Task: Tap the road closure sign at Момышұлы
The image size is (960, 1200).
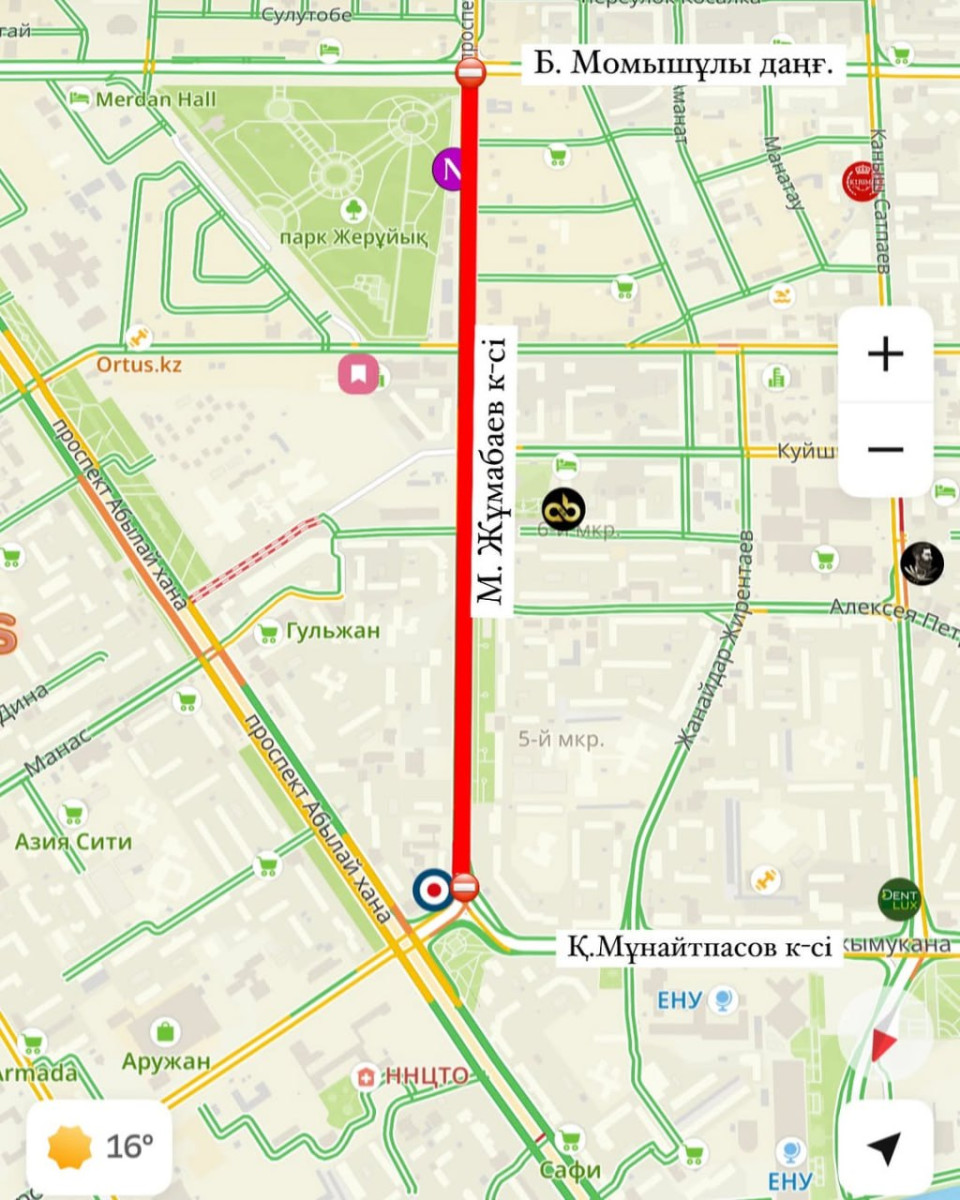Action: click(470, 72)
